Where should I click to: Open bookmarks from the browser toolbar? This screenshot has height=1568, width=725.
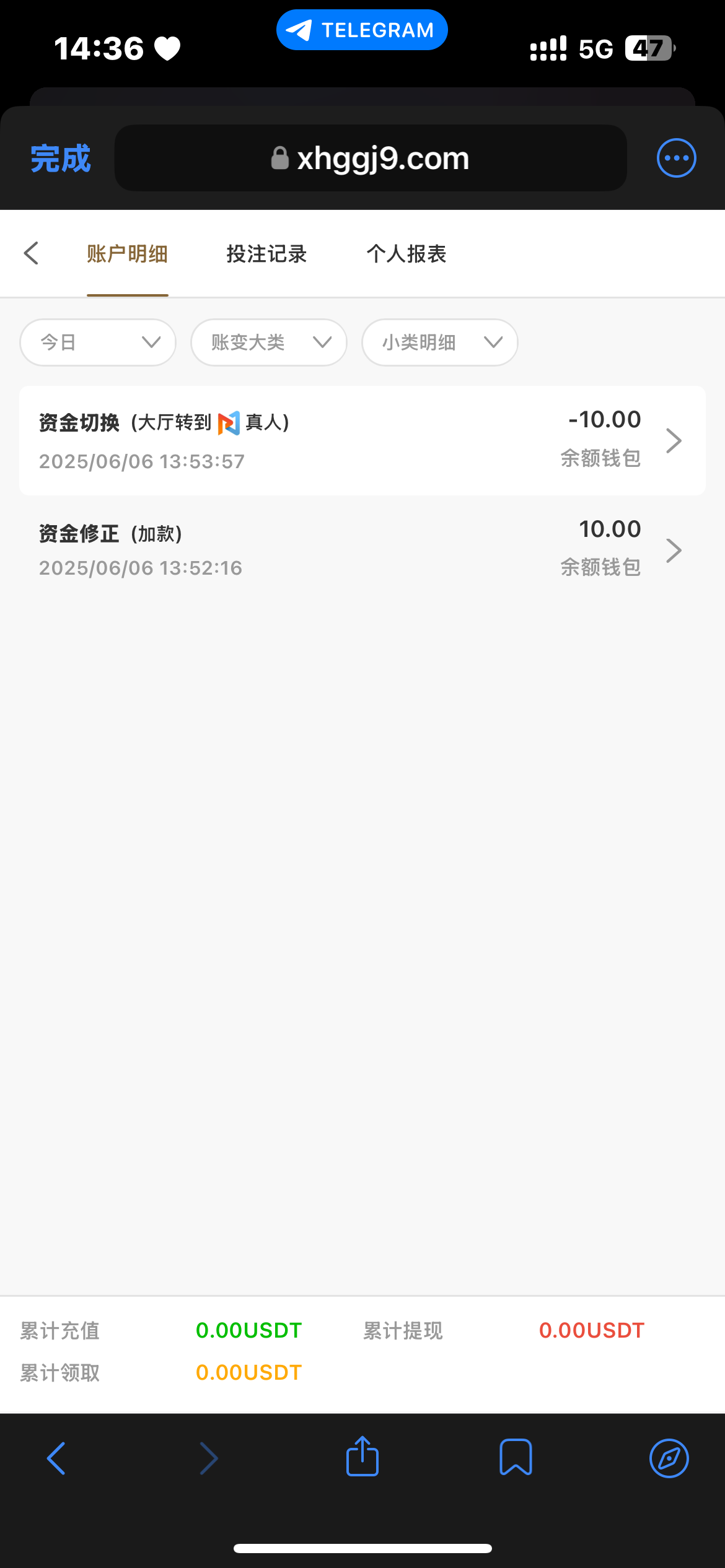point(516,1458)
